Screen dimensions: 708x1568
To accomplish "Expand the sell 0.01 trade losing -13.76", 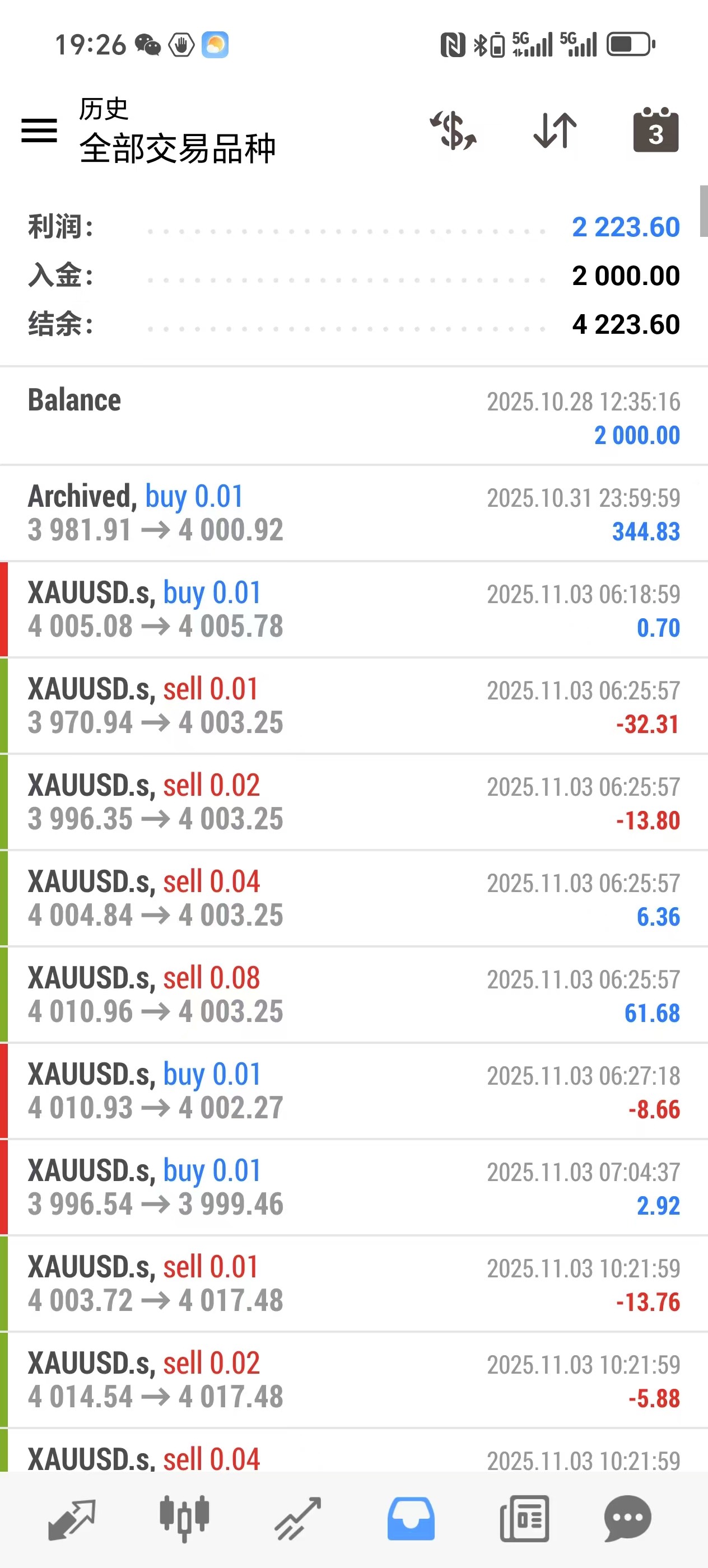I will click(x=353, y=1283).
